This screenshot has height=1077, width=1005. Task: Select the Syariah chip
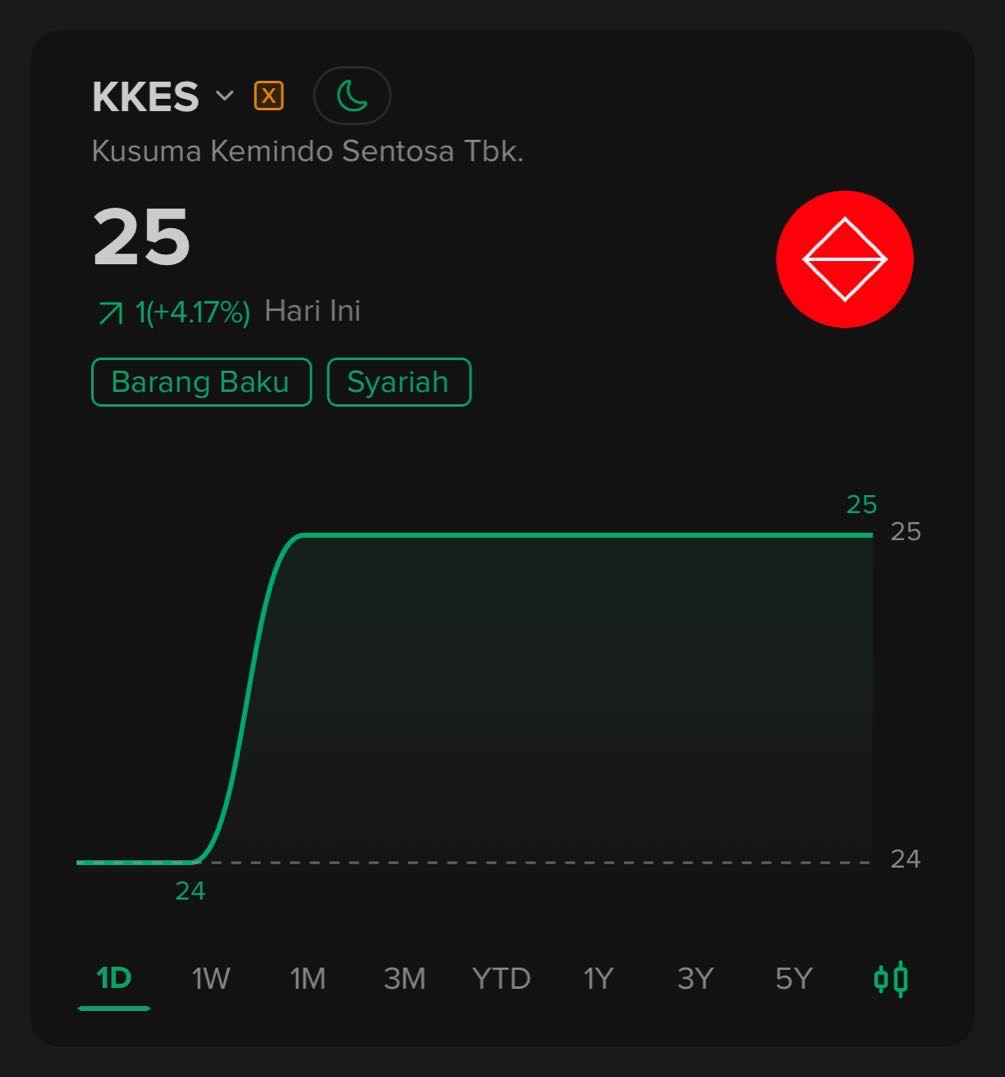(x=399, y=382)
